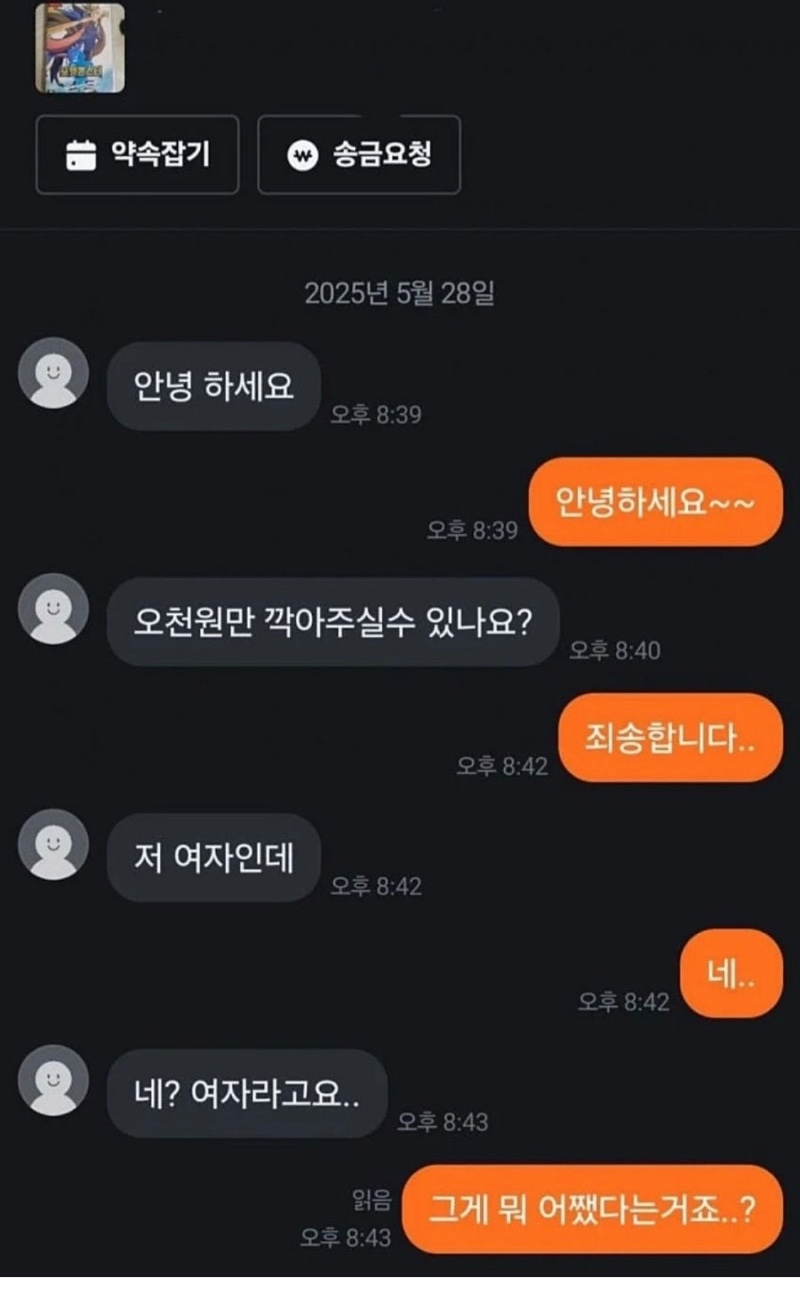Tap the 송금요청 button

pos(359,155)
